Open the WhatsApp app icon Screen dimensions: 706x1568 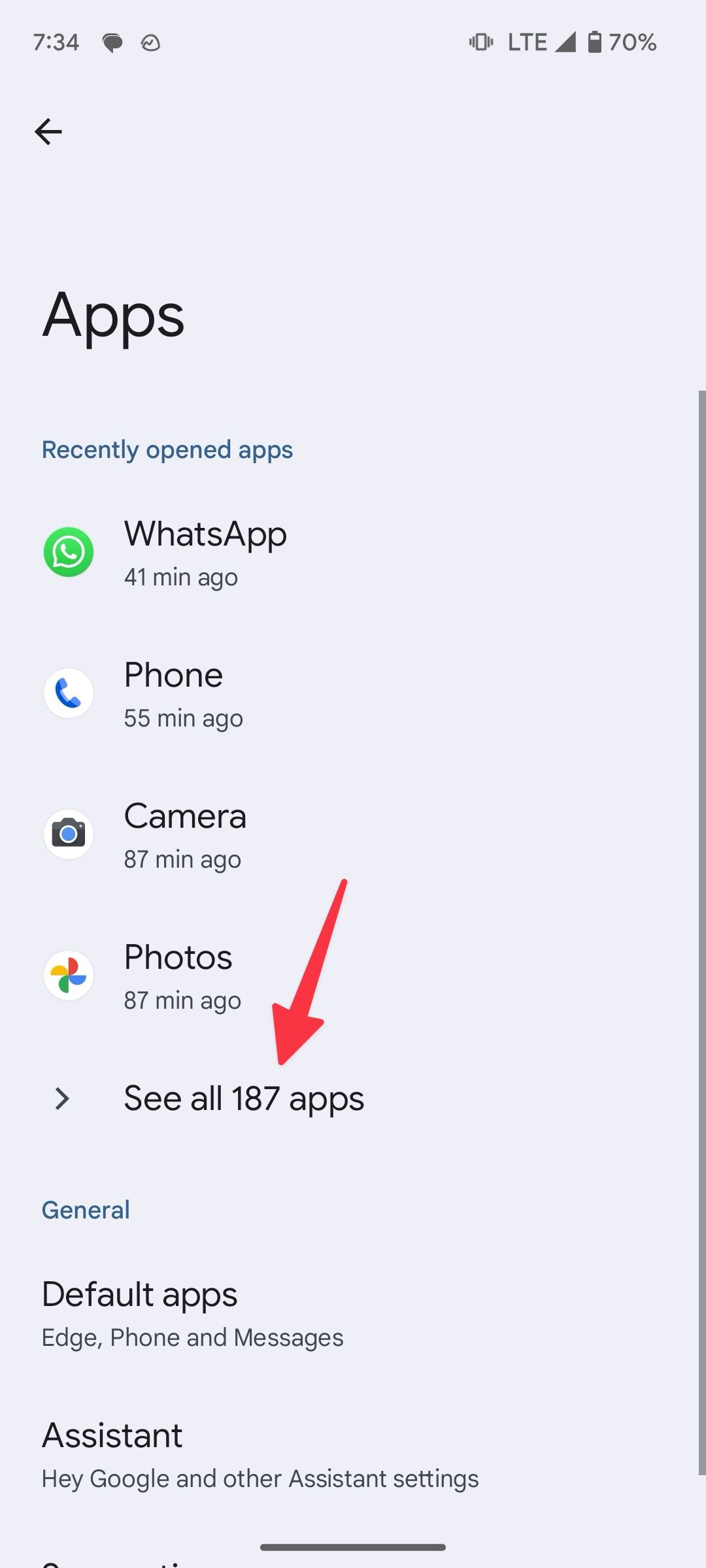pos(69,552)
